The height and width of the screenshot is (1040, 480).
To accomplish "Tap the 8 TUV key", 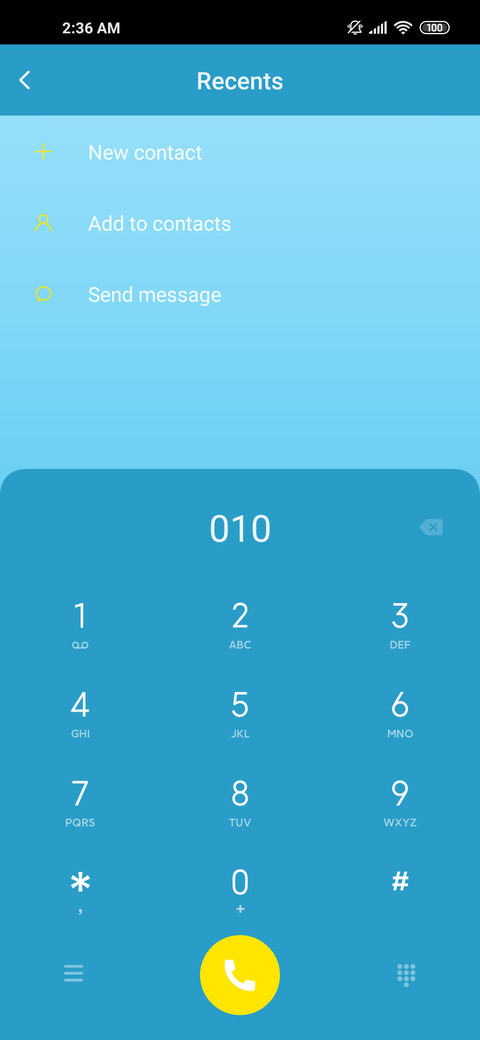I will (x=240, y=803).
